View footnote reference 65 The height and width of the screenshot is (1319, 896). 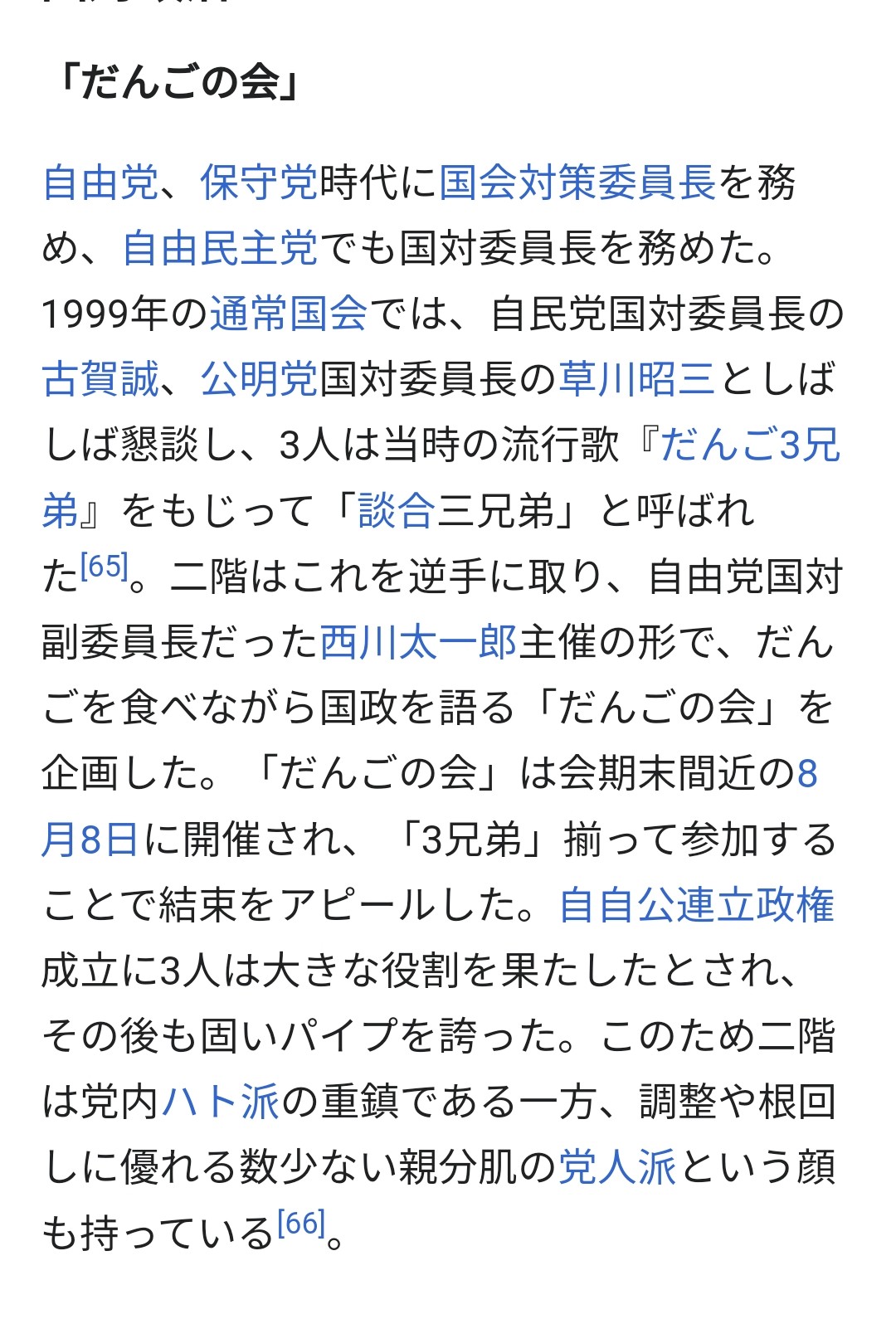105,567
